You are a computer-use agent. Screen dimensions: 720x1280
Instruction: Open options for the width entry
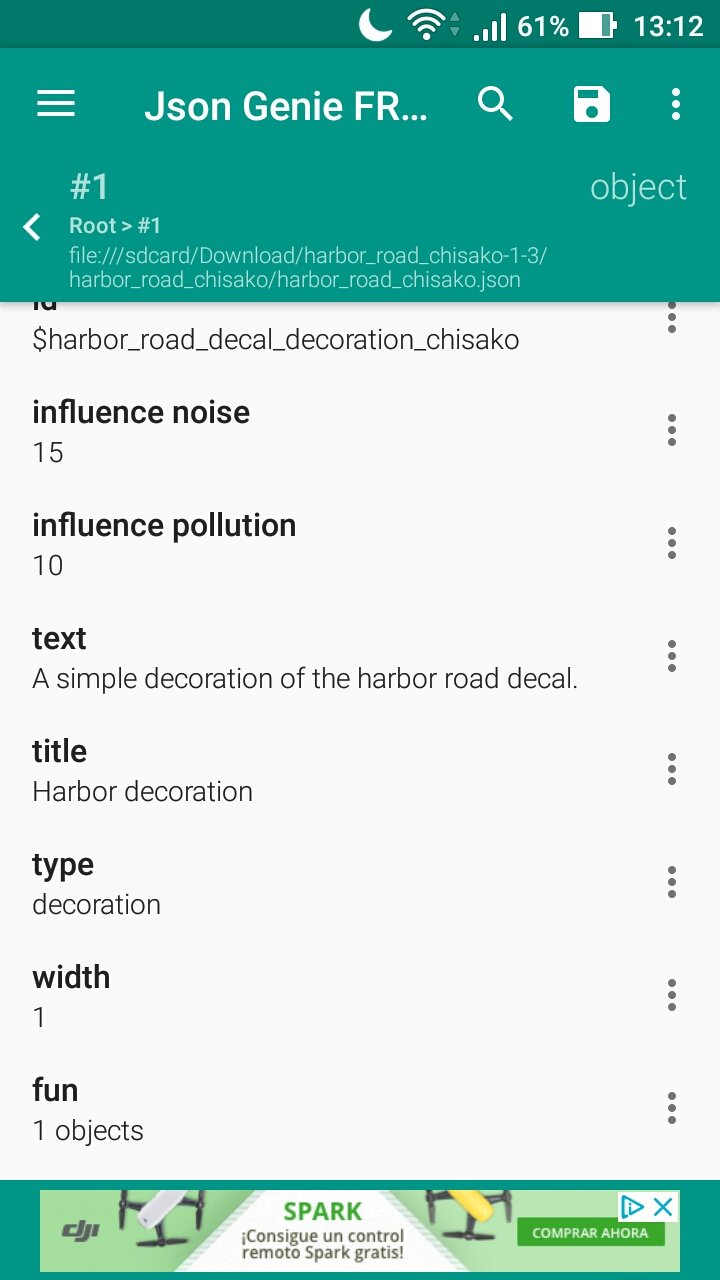tap(672, 995)
